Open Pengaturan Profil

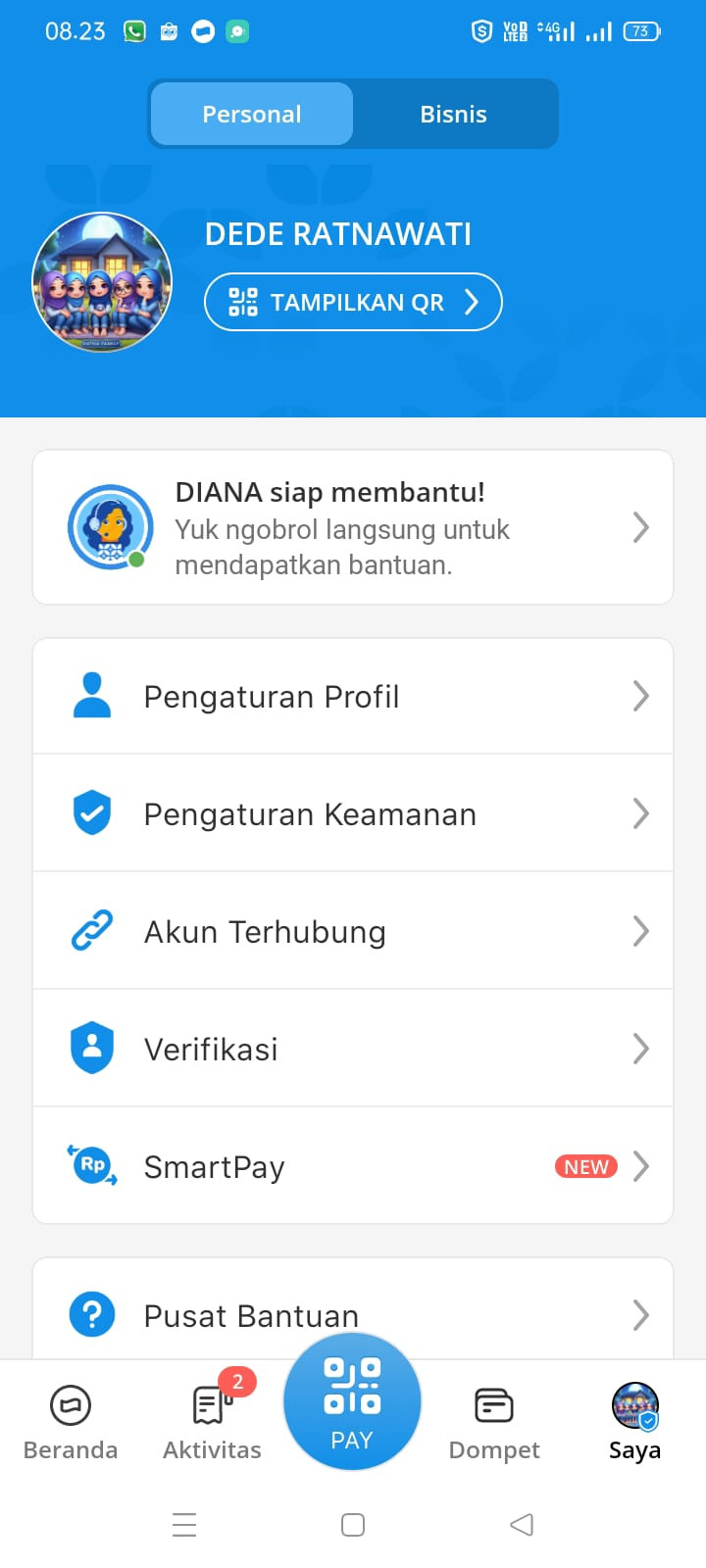pos(353,697)
